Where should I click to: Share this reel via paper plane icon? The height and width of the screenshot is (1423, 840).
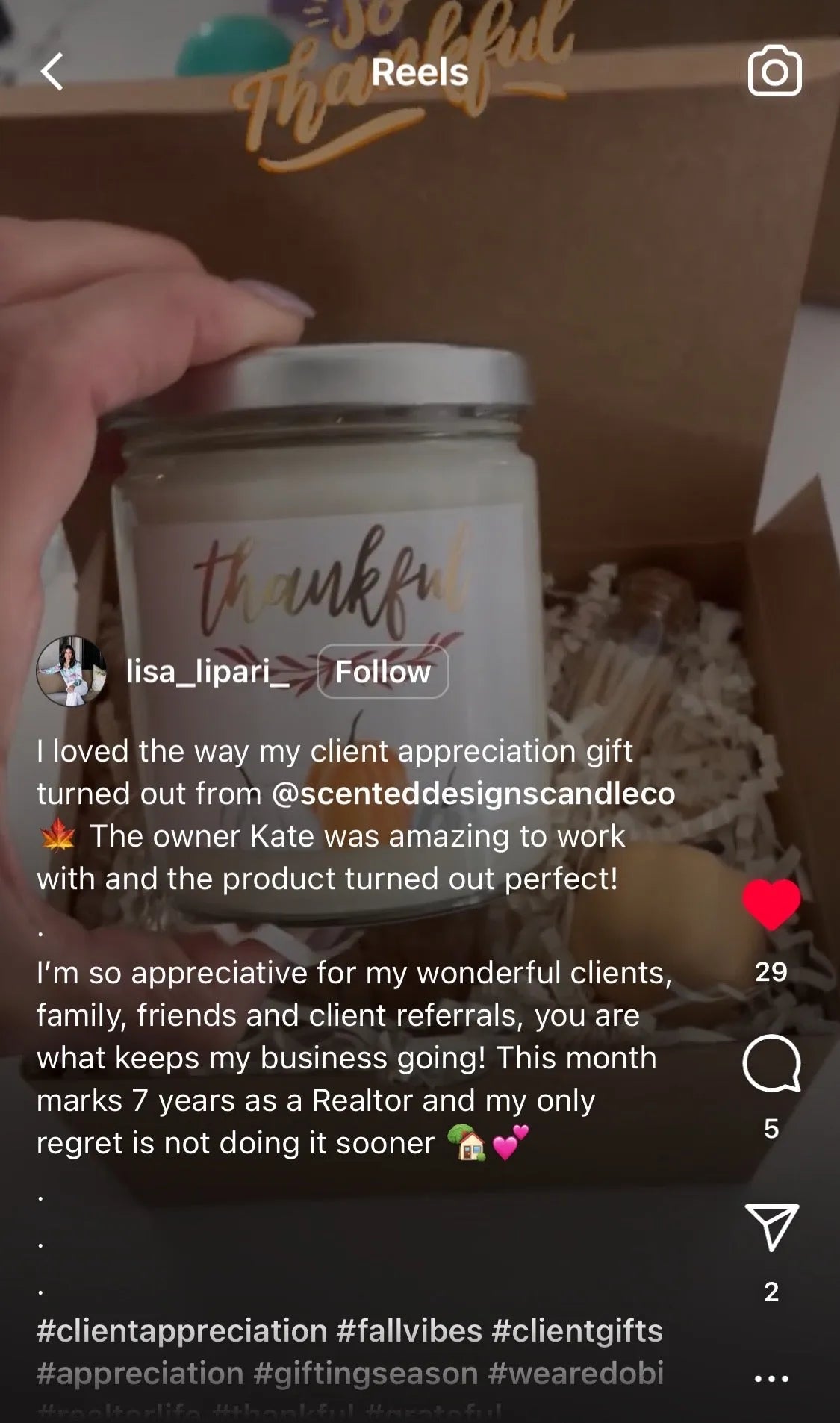point(771,1227)
